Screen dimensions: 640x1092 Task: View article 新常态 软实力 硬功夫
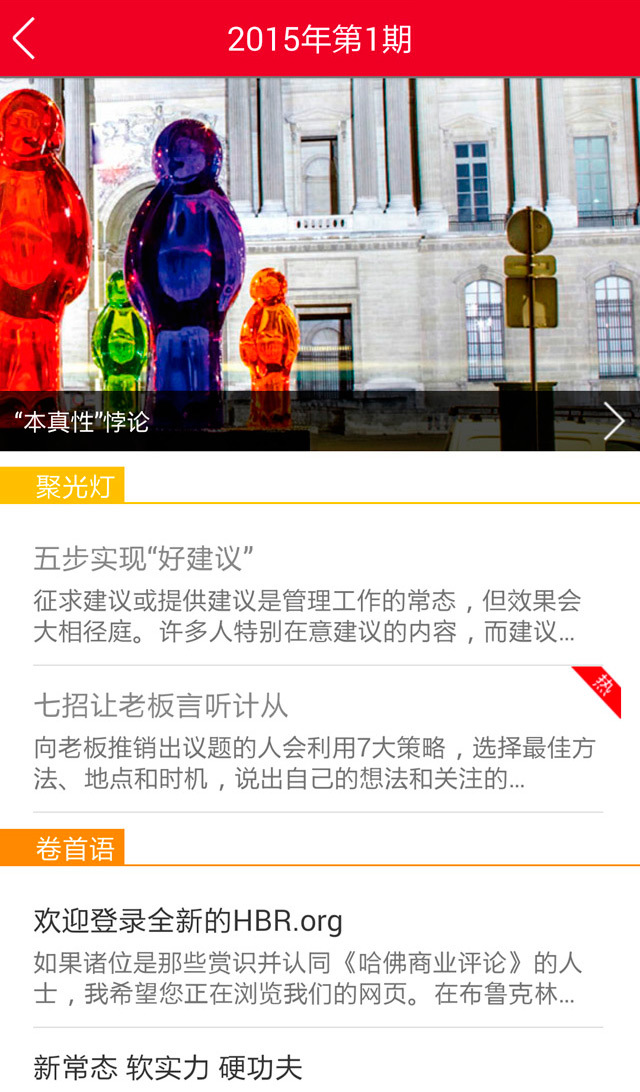(x=168, y=1067)
